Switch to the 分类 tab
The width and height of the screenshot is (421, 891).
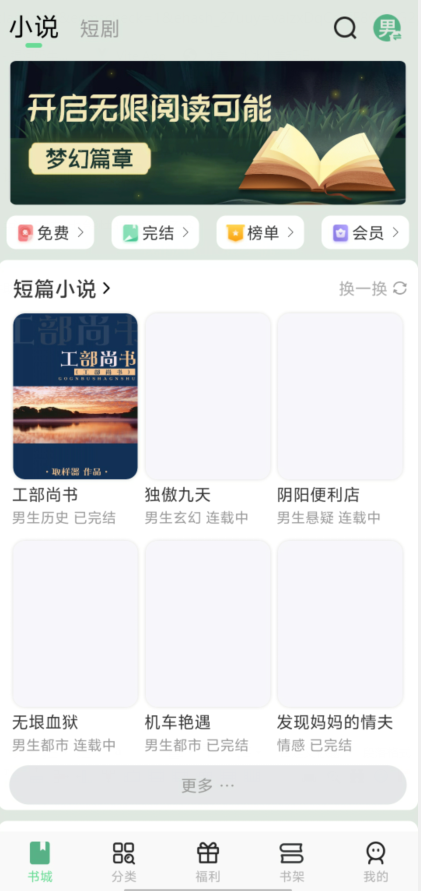tap(123, 862)
